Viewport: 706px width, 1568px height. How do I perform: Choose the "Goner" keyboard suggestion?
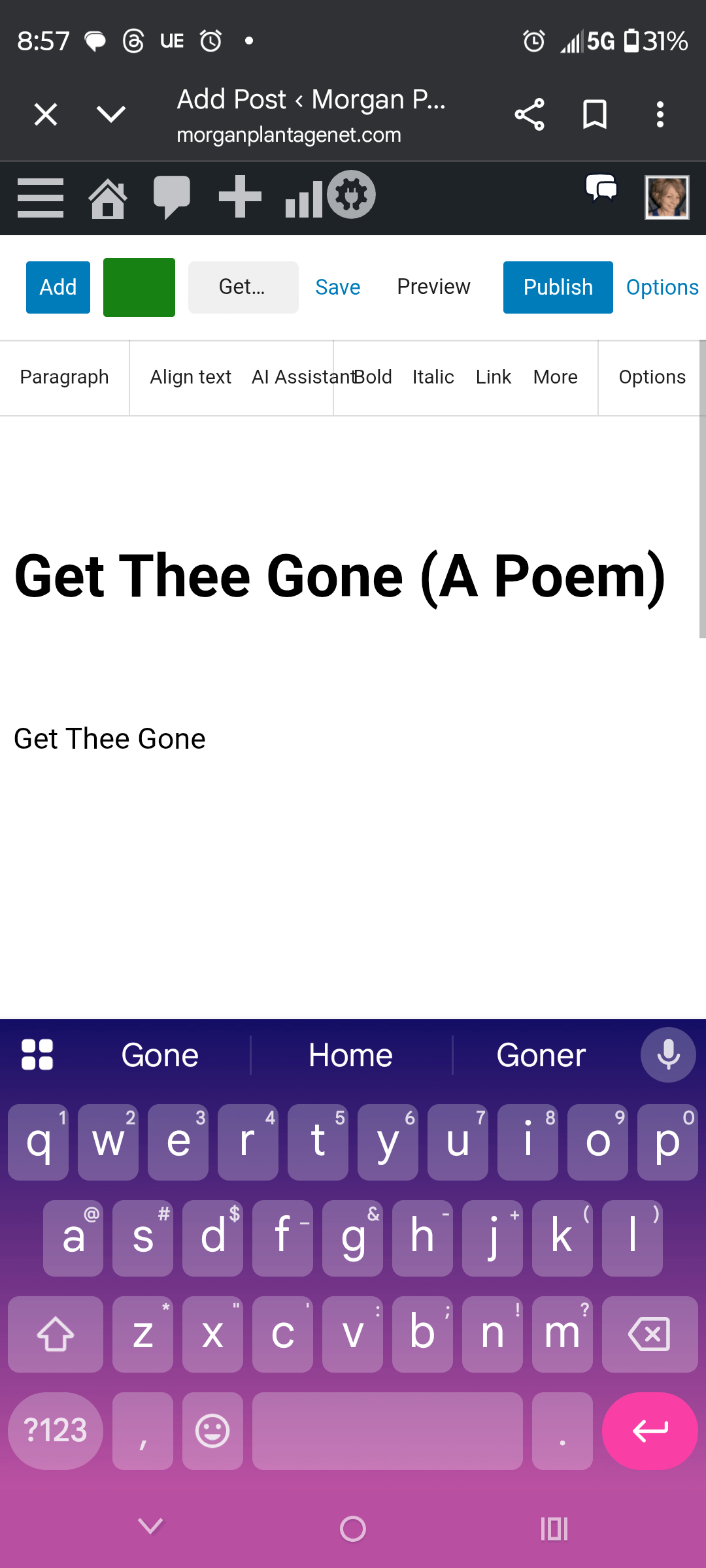541,1055
